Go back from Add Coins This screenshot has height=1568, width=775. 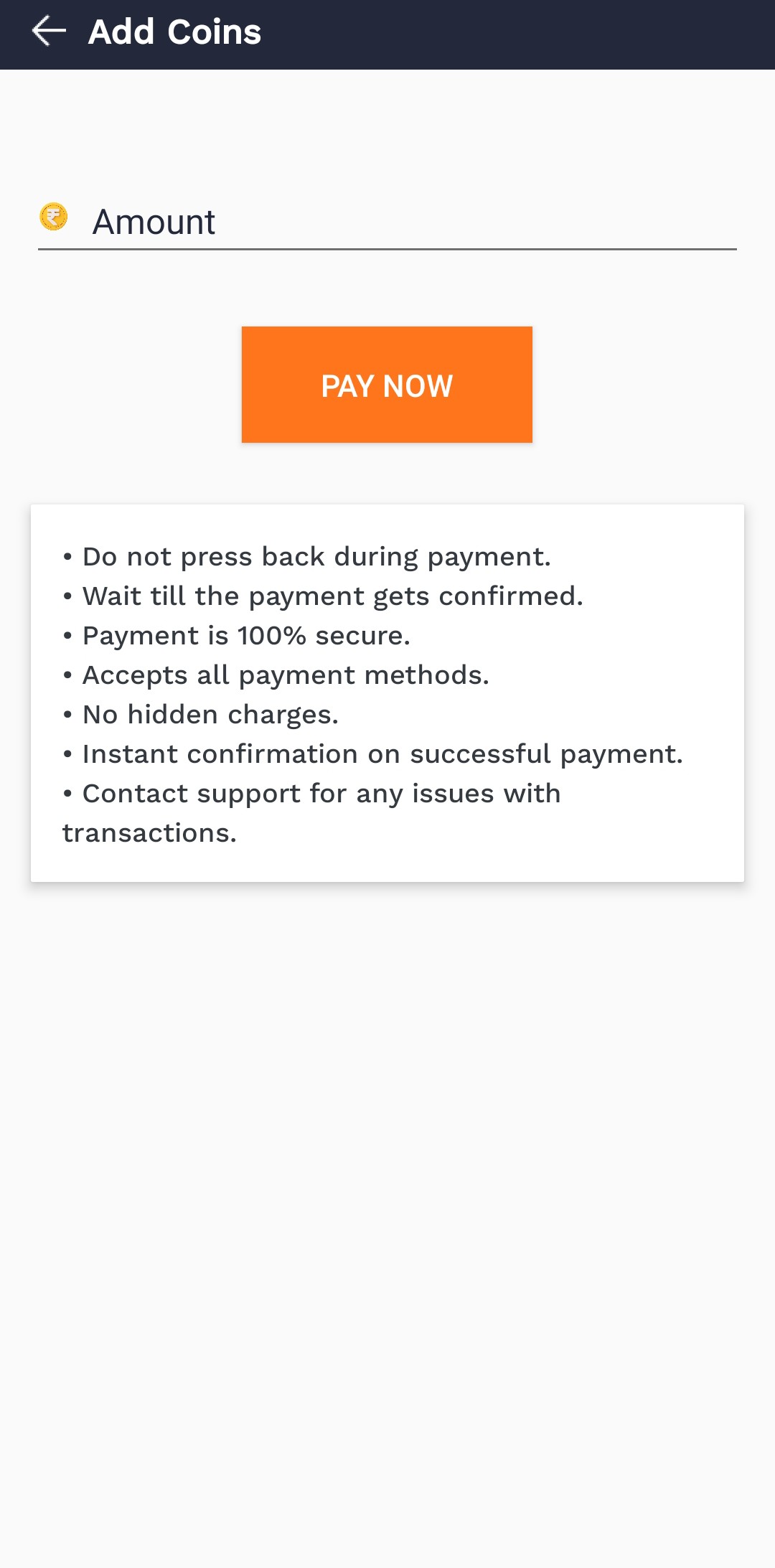pos(49,32)
